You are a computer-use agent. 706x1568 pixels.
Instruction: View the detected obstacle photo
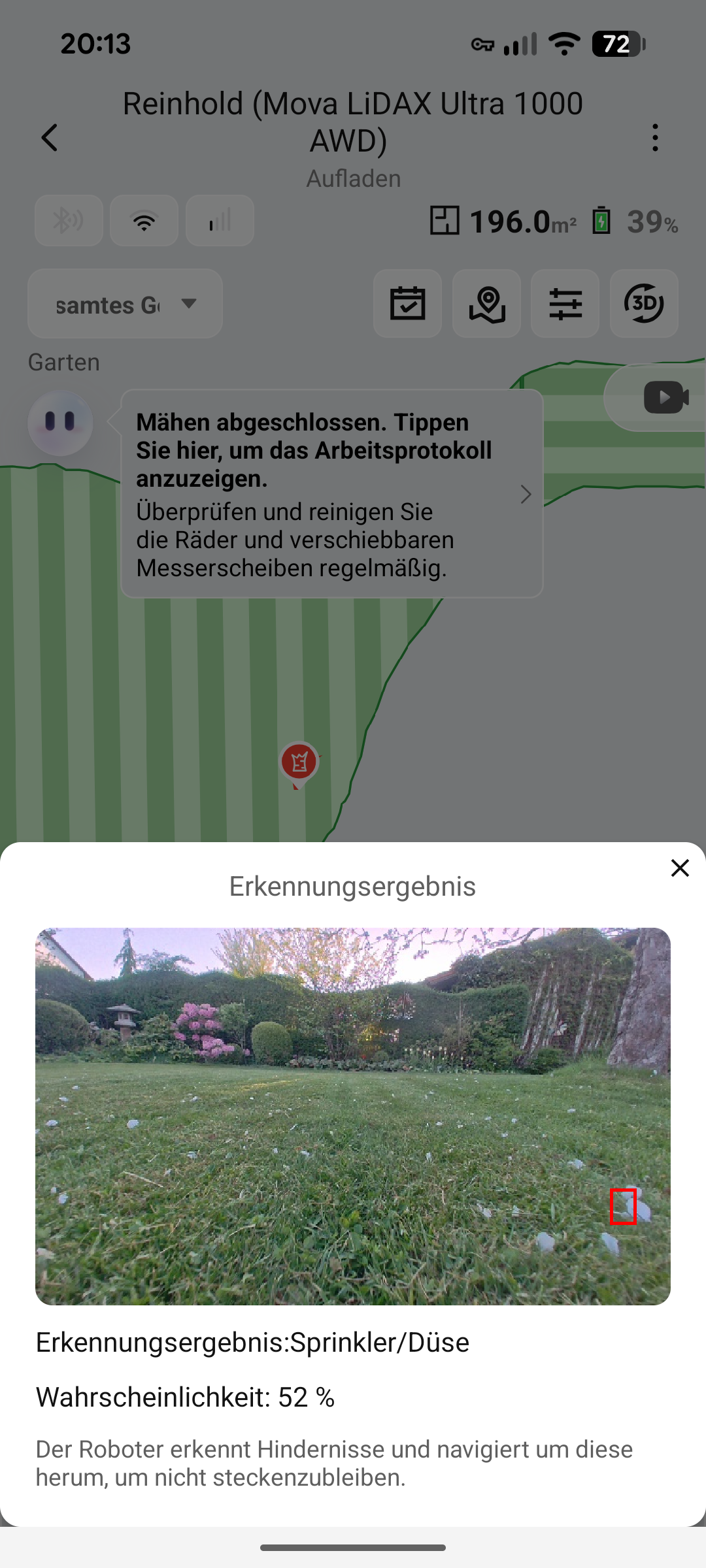pos(353,1117)
